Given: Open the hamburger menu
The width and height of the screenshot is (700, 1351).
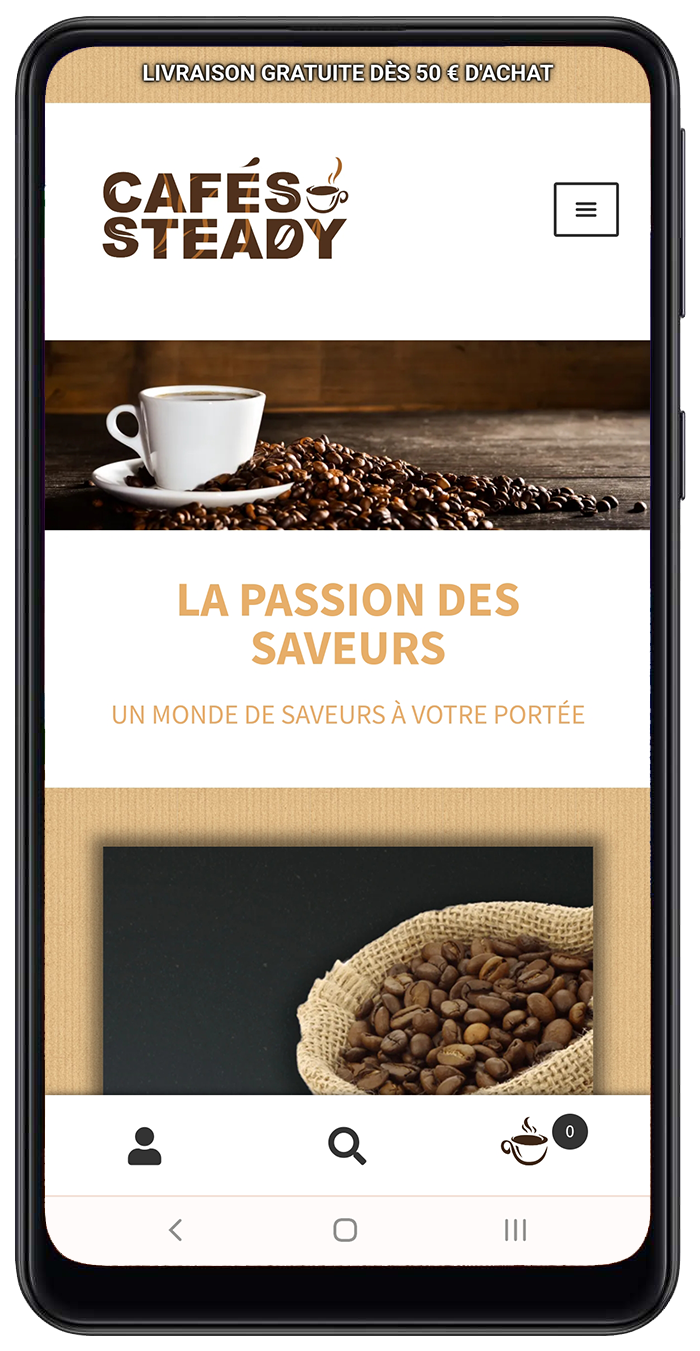Looking at the screenshot, I should [x=586, y=209].
